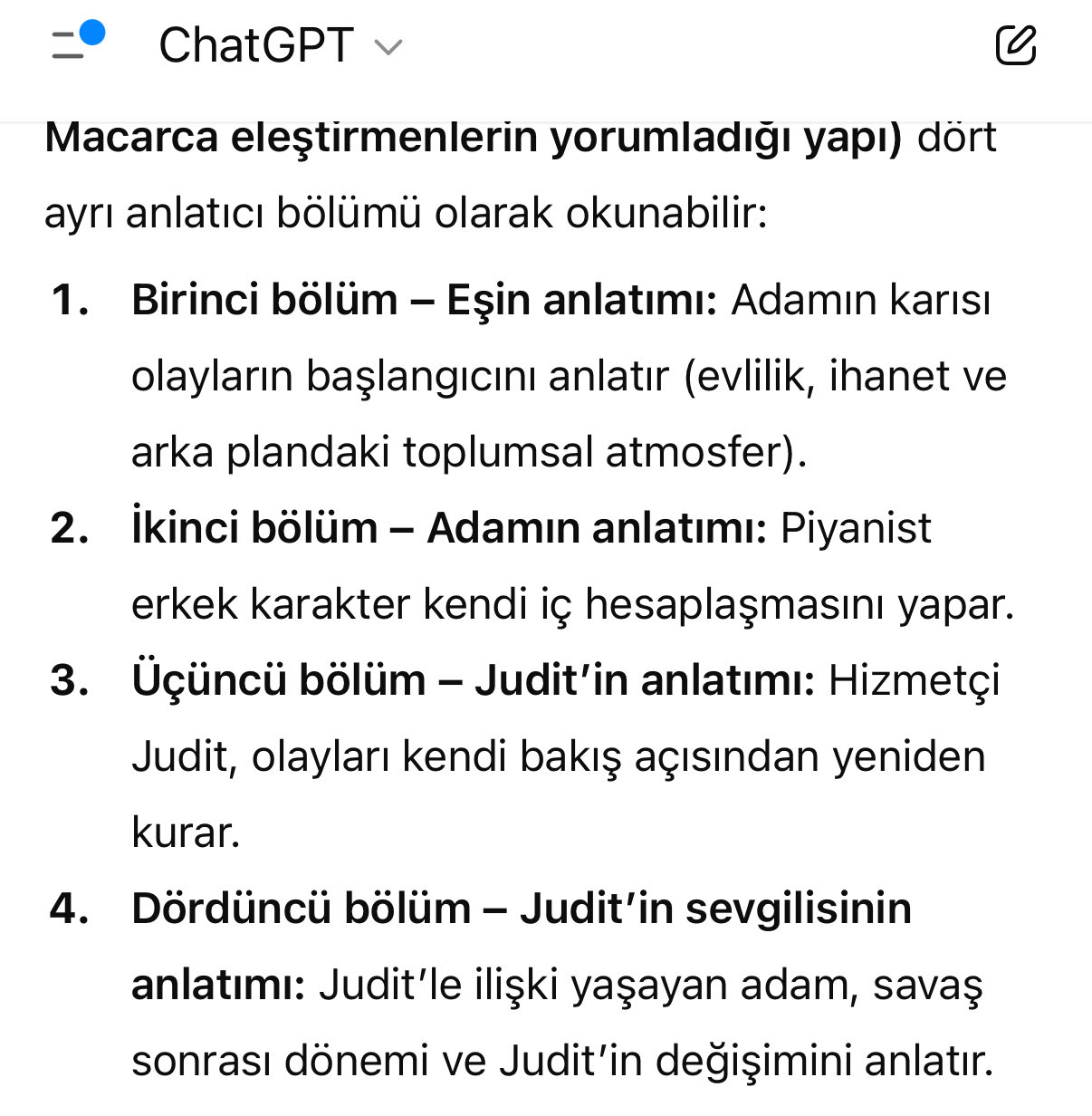
Task: Open the ChatGPT model selector dropdown
Action: click(x=279, y=45)
